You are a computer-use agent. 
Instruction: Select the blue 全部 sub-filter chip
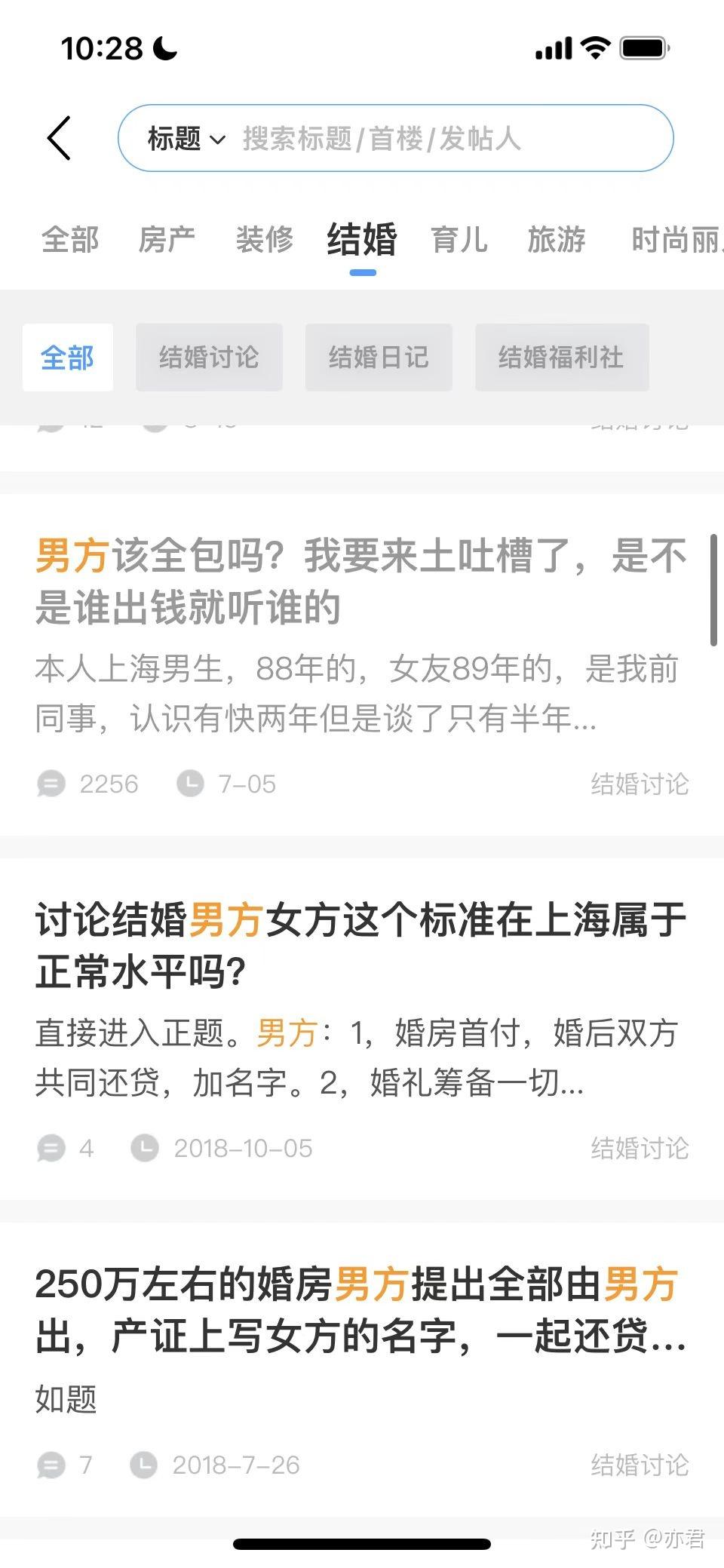coord(68,357)
